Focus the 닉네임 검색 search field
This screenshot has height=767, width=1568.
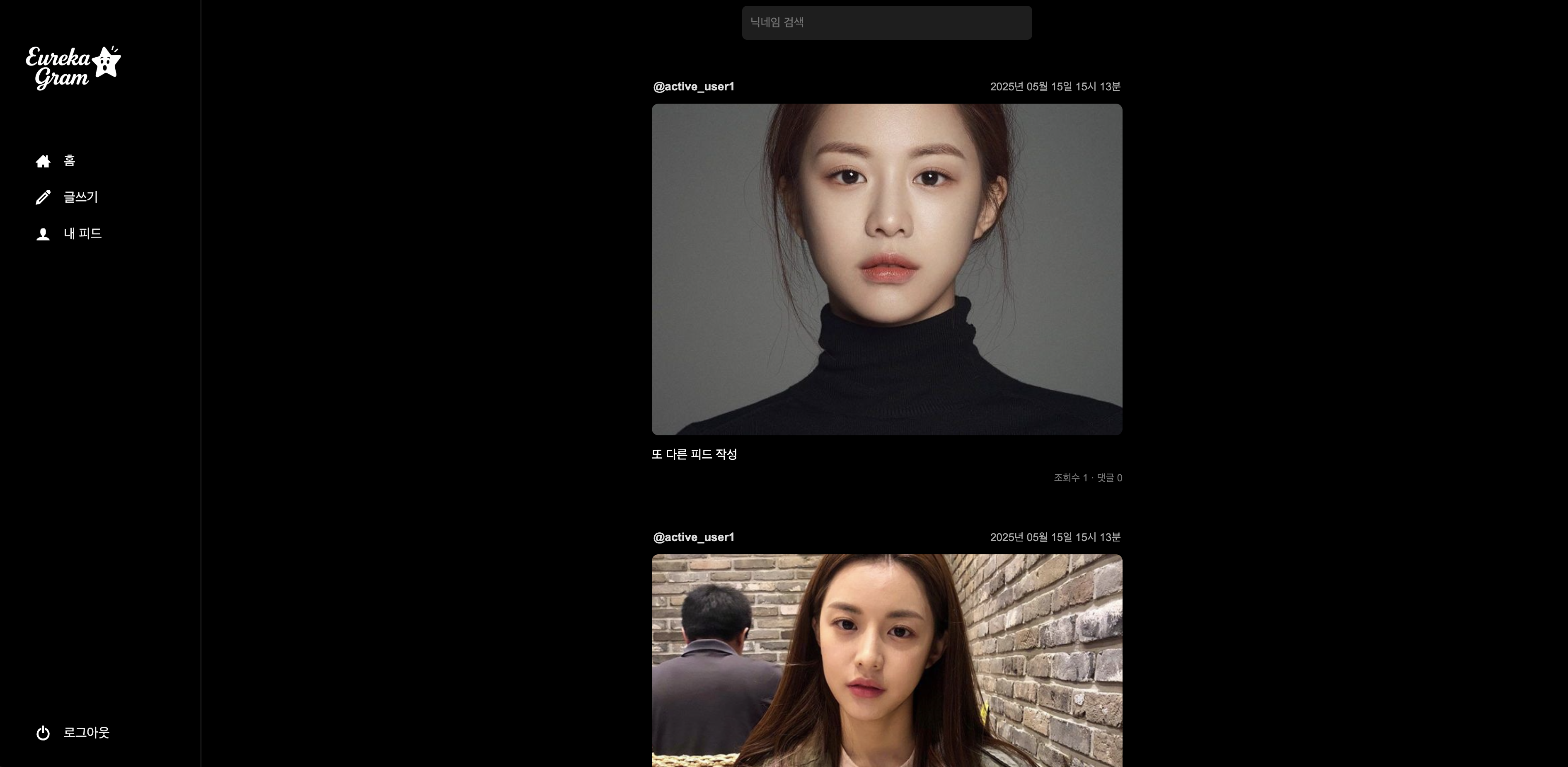tap(886, 22)
